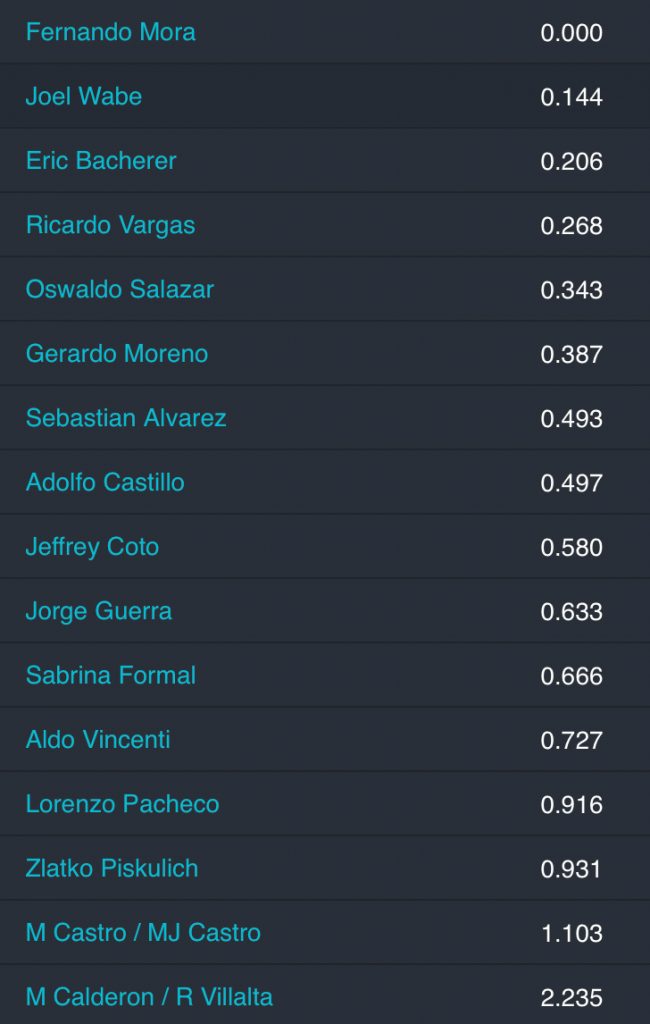View Adolfo Castillo's results
This screenshot has width=650, height=1024.
tap(105, 482)
